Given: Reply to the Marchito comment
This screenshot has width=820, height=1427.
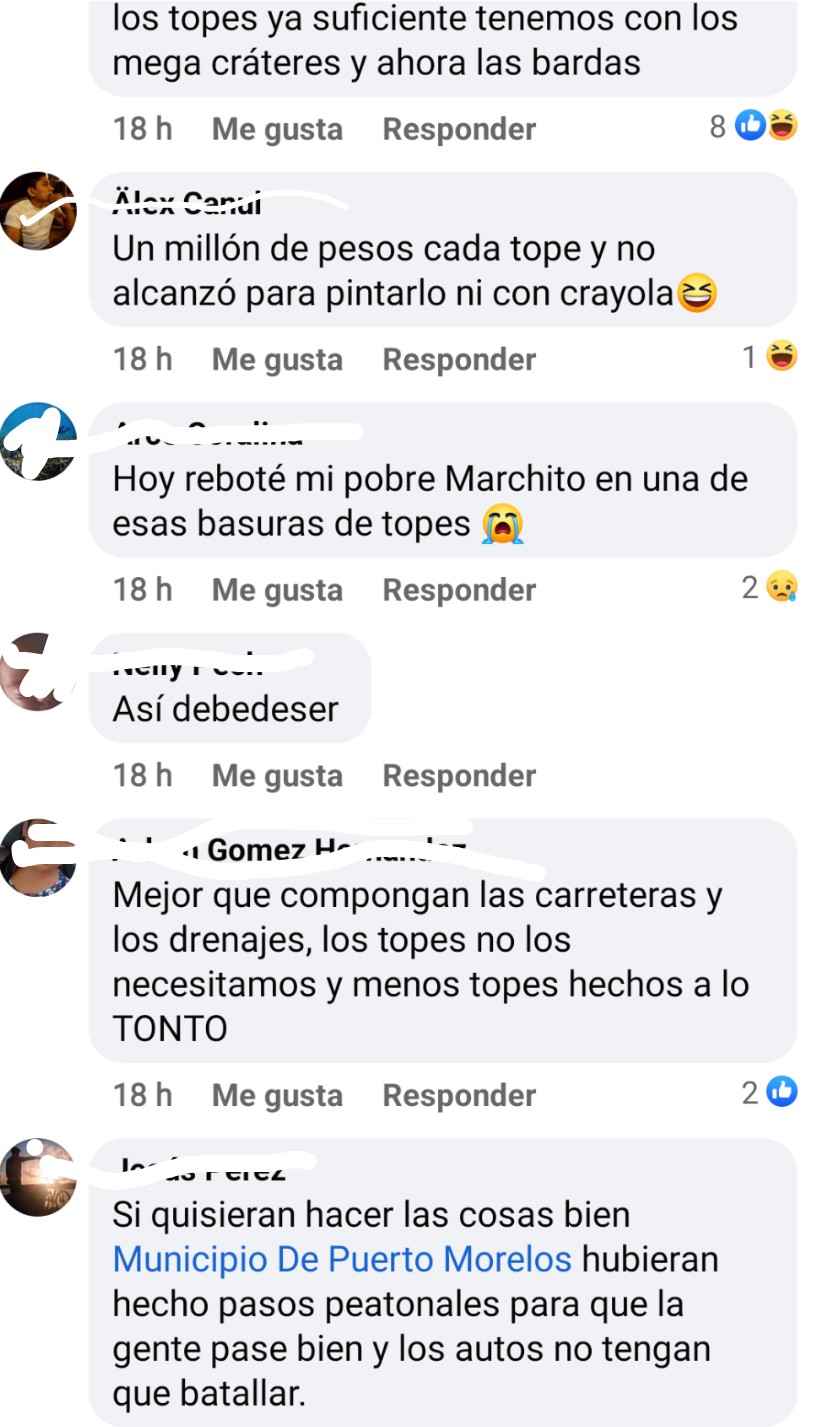Looking at the screenshot, I should pos(459,590).
